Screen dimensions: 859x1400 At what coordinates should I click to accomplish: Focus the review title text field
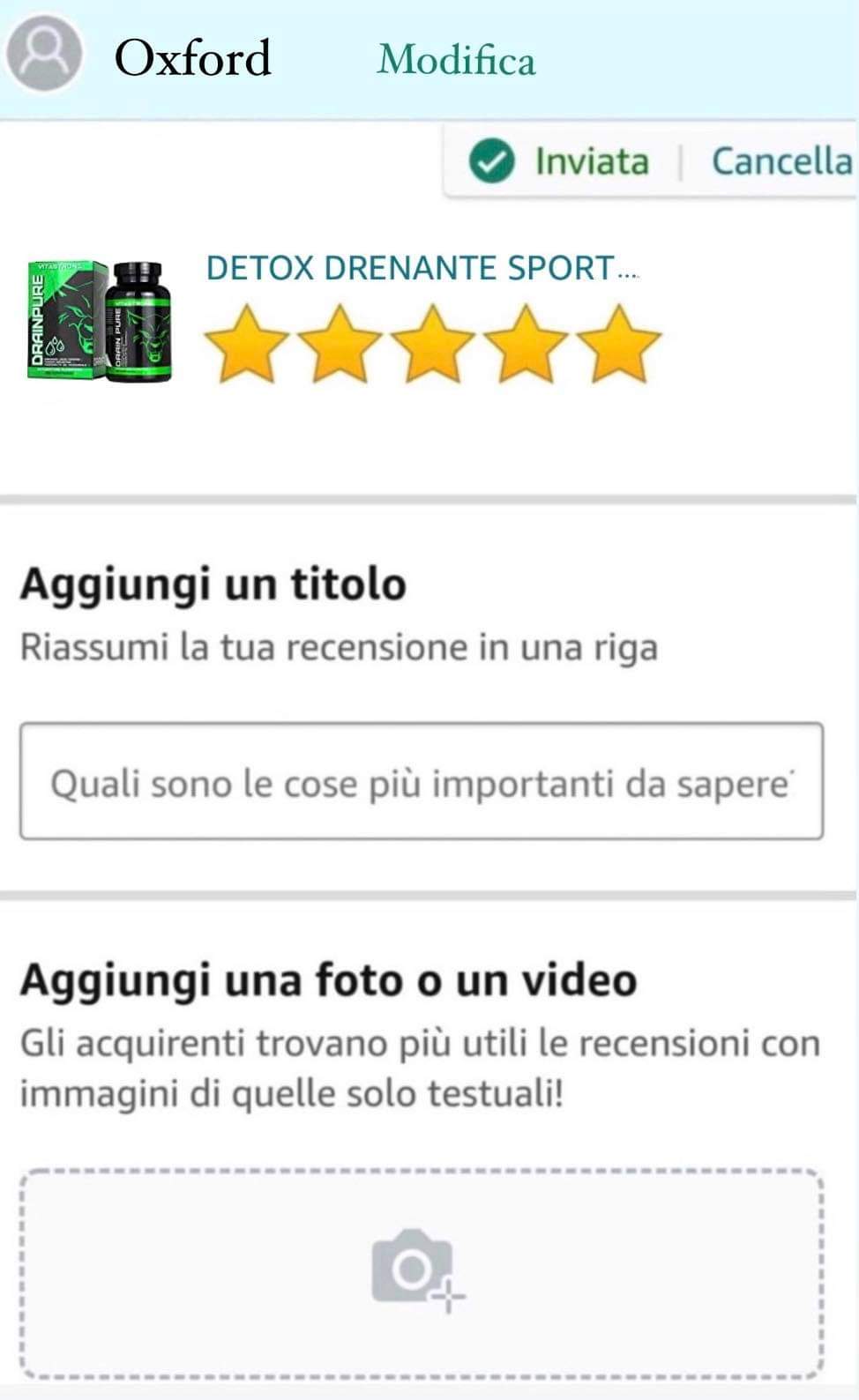click(422, 782)
